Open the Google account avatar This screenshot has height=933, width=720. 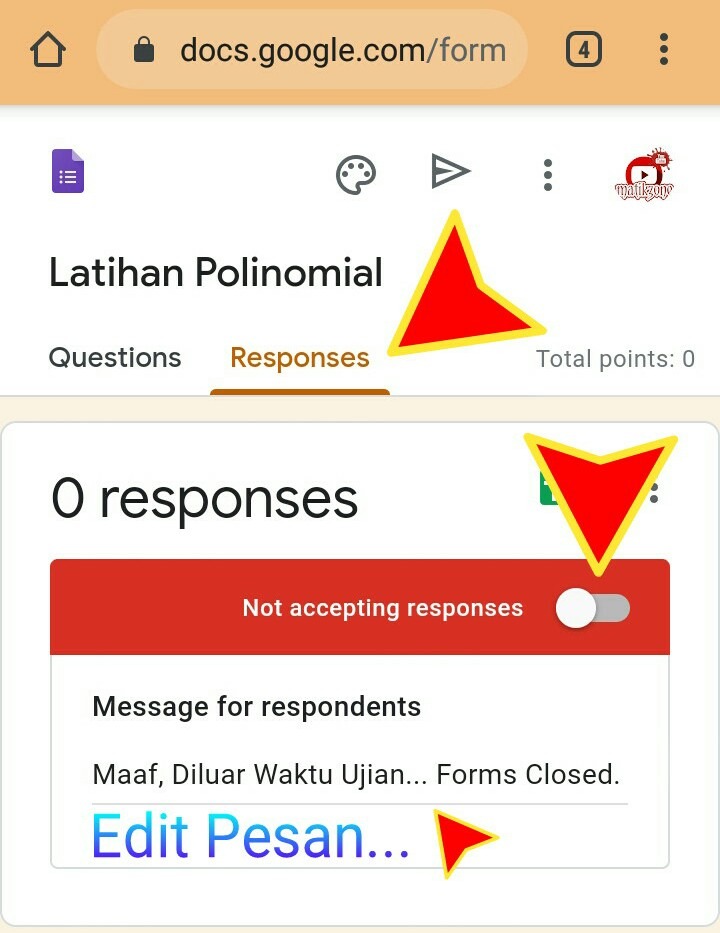(x=643, y=175)
